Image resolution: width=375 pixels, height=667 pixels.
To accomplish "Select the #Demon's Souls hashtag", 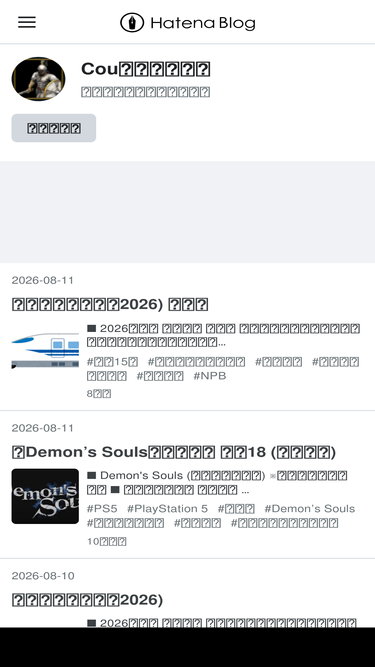I will pyautogui.click(x=310, y=509).
